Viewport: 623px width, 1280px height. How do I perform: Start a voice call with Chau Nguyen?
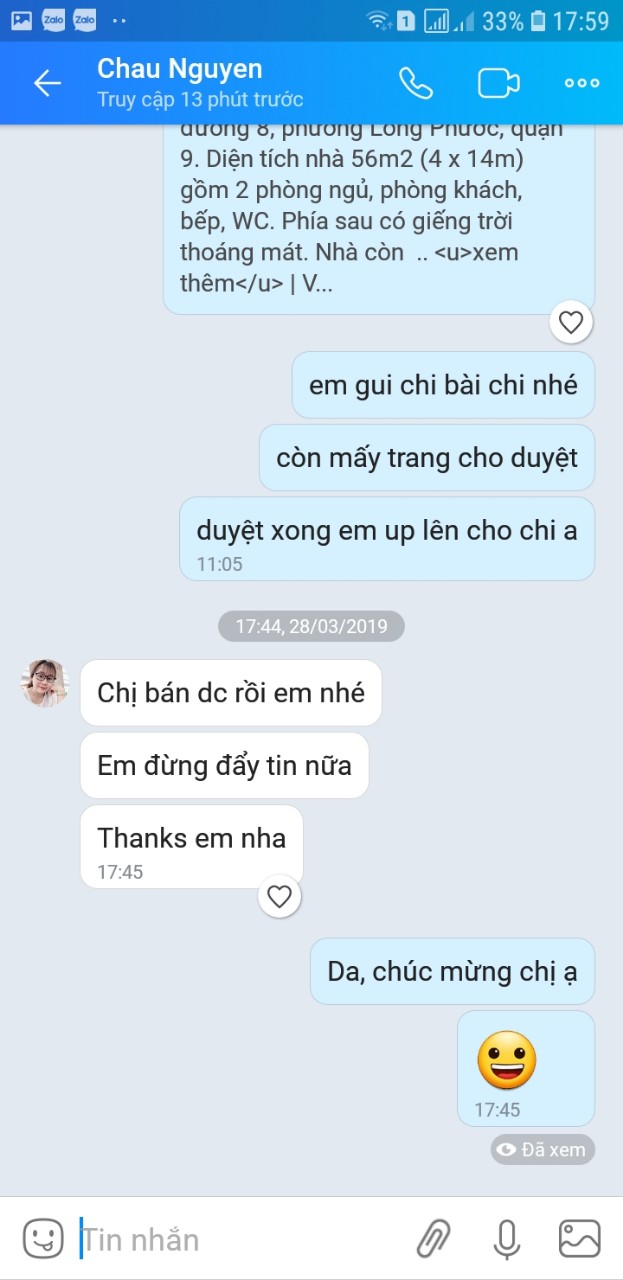click(x=416, y=83)
